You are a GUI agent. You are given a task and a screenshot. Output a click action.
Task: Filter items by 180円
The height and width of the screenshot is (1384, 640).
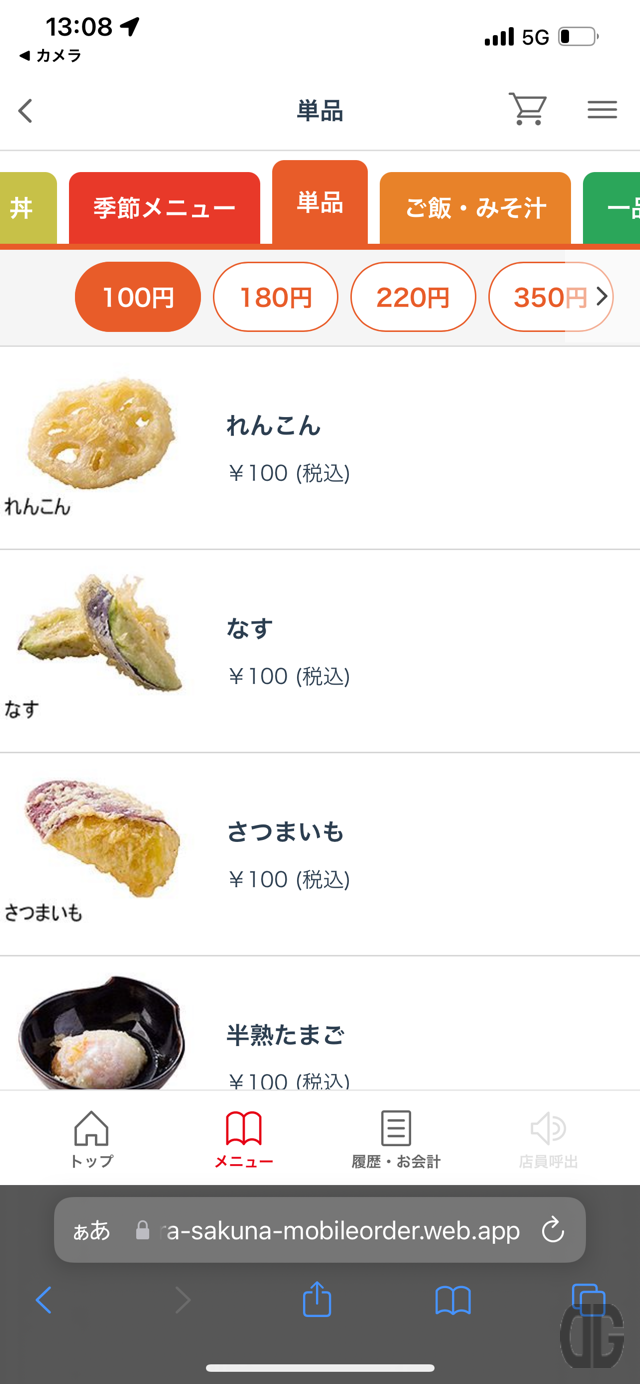(x=276, y=297)
